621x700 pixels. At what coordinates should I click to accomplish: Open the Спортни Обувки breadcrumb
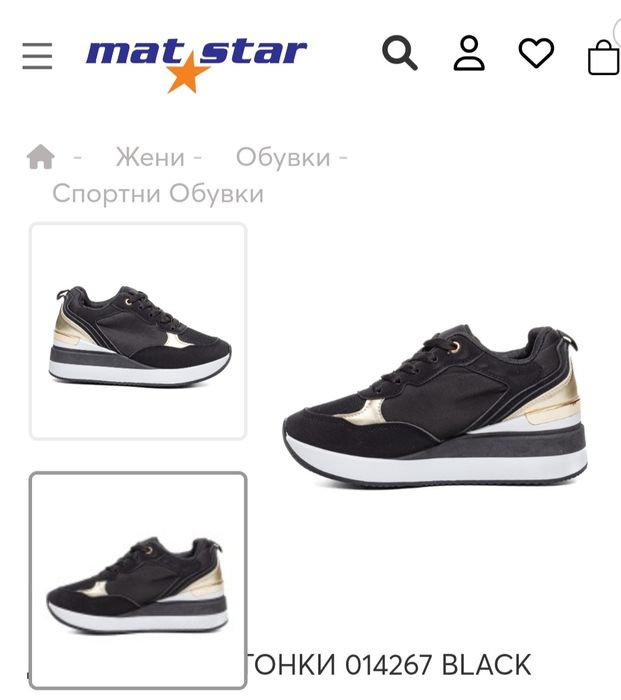(158, 193)
